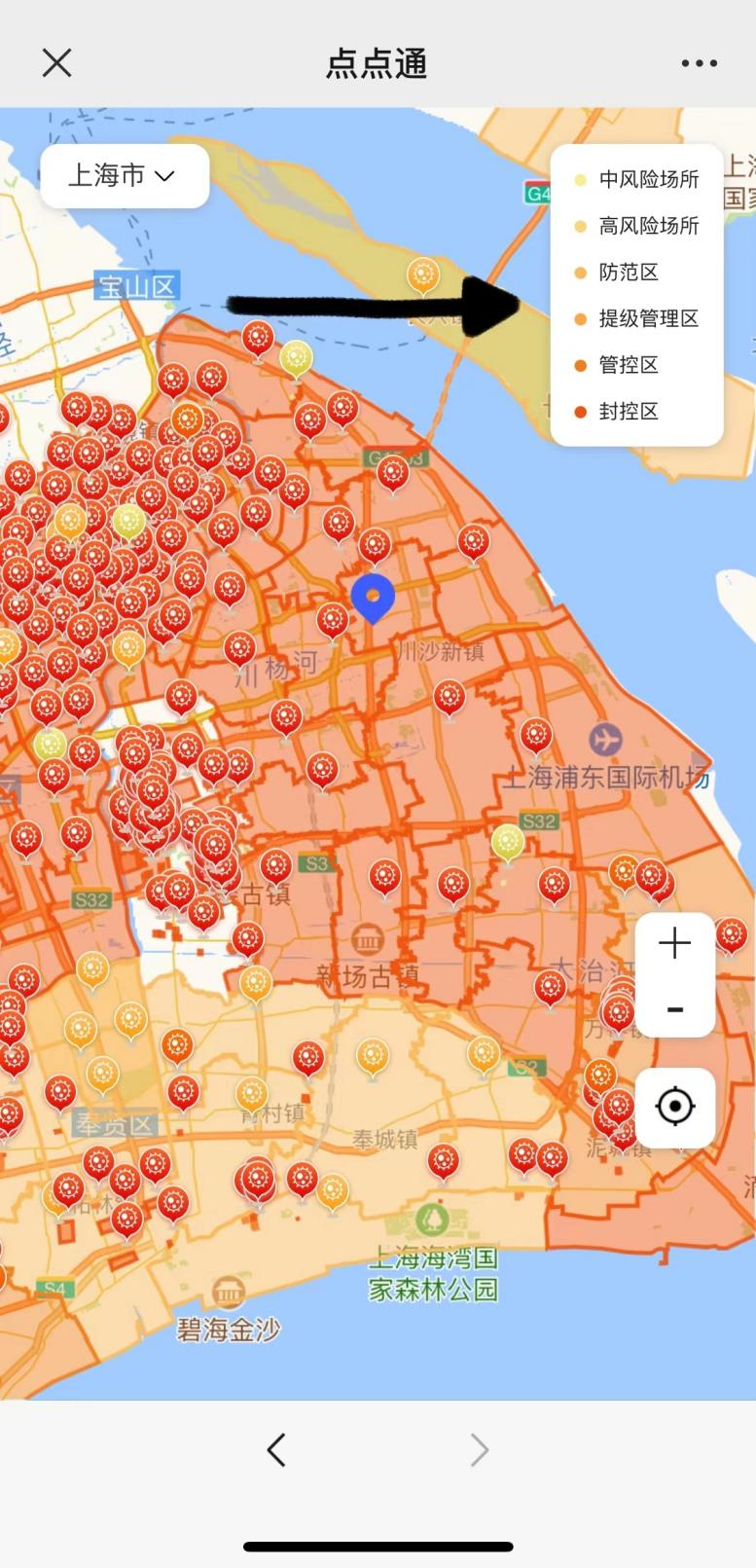Go back to the previous page

click(x=276, y=1450)
